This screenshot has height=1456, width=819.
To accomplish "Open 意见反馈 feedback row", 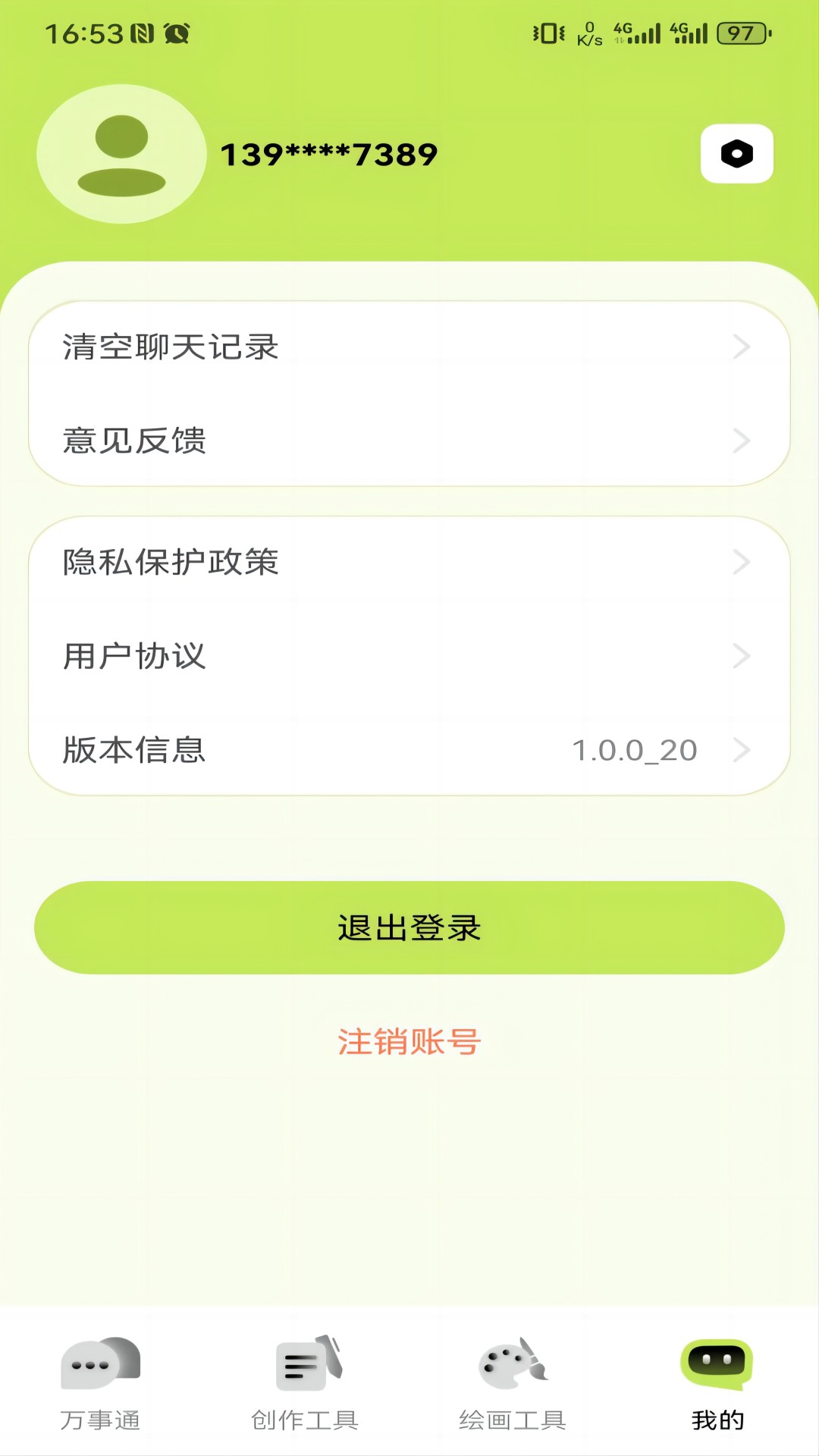I will pyautogui.click(x=409, y=441).
